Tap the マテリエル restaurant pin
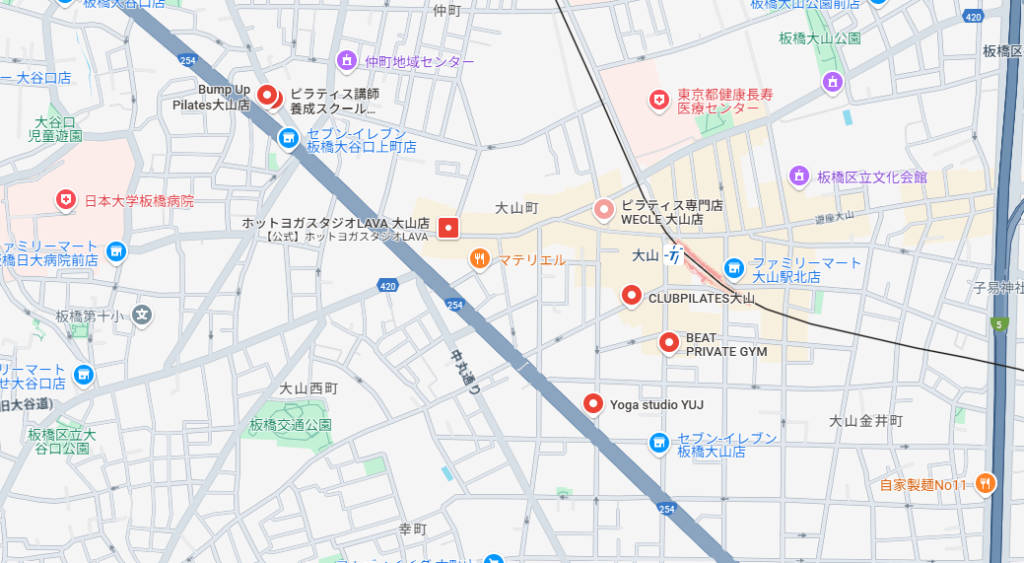1024x563 pixels. click(x=480, y=260)
